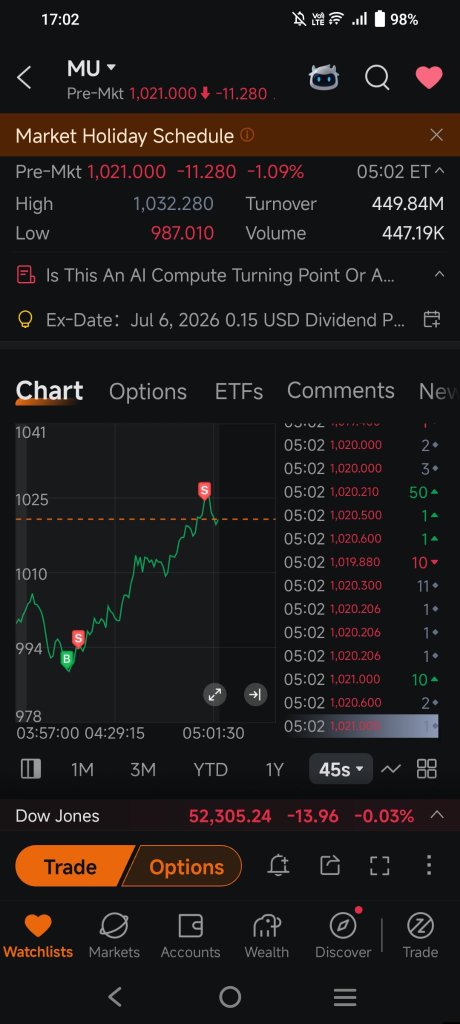Image resolution: width=460 pixels, height=1024 pixels.
Task: Open the AI Compute Turning Point article
Action: click(220, 276)
